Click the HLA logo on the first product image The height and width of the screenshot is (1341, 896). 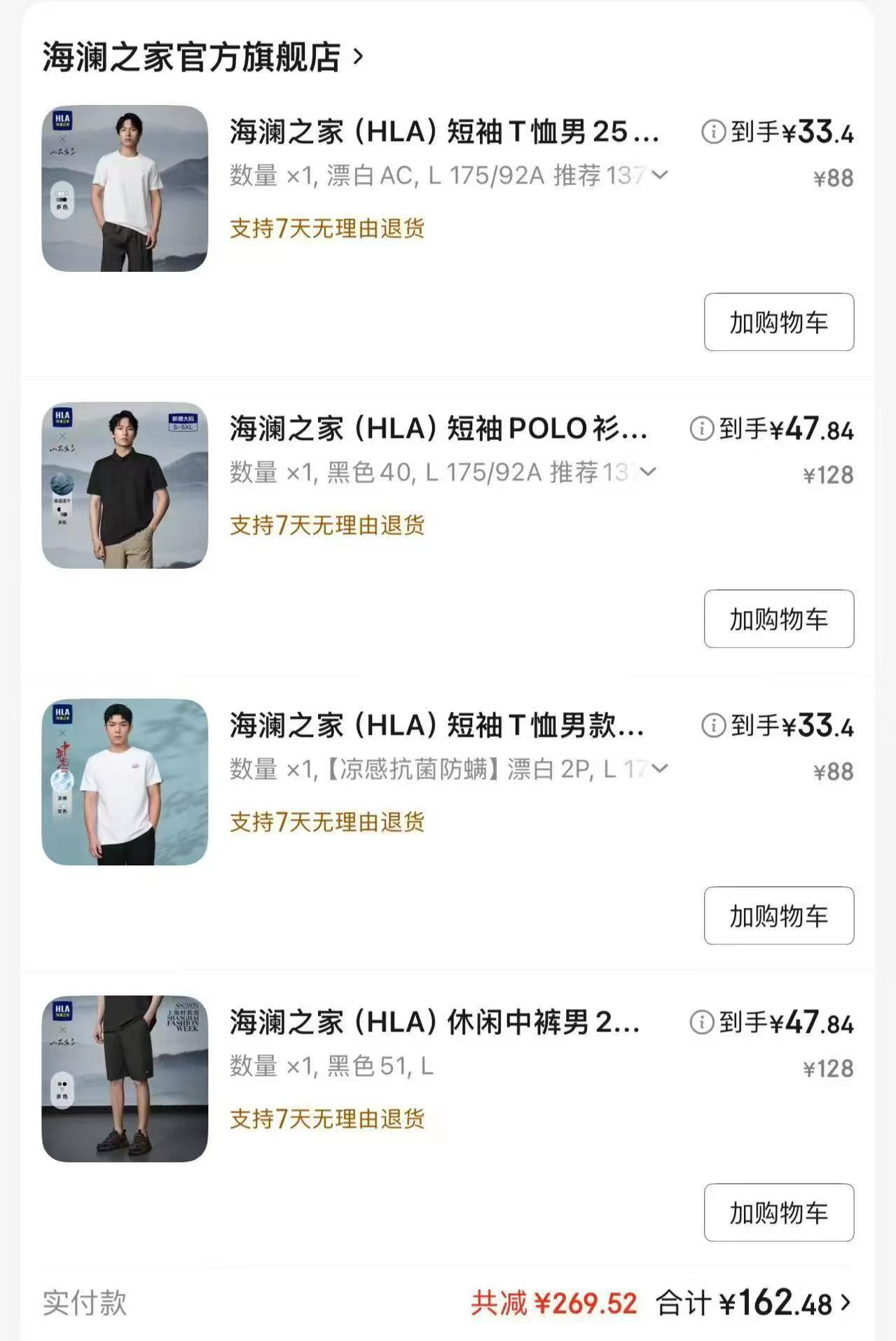pyautogui.click(x=62, y=120)
